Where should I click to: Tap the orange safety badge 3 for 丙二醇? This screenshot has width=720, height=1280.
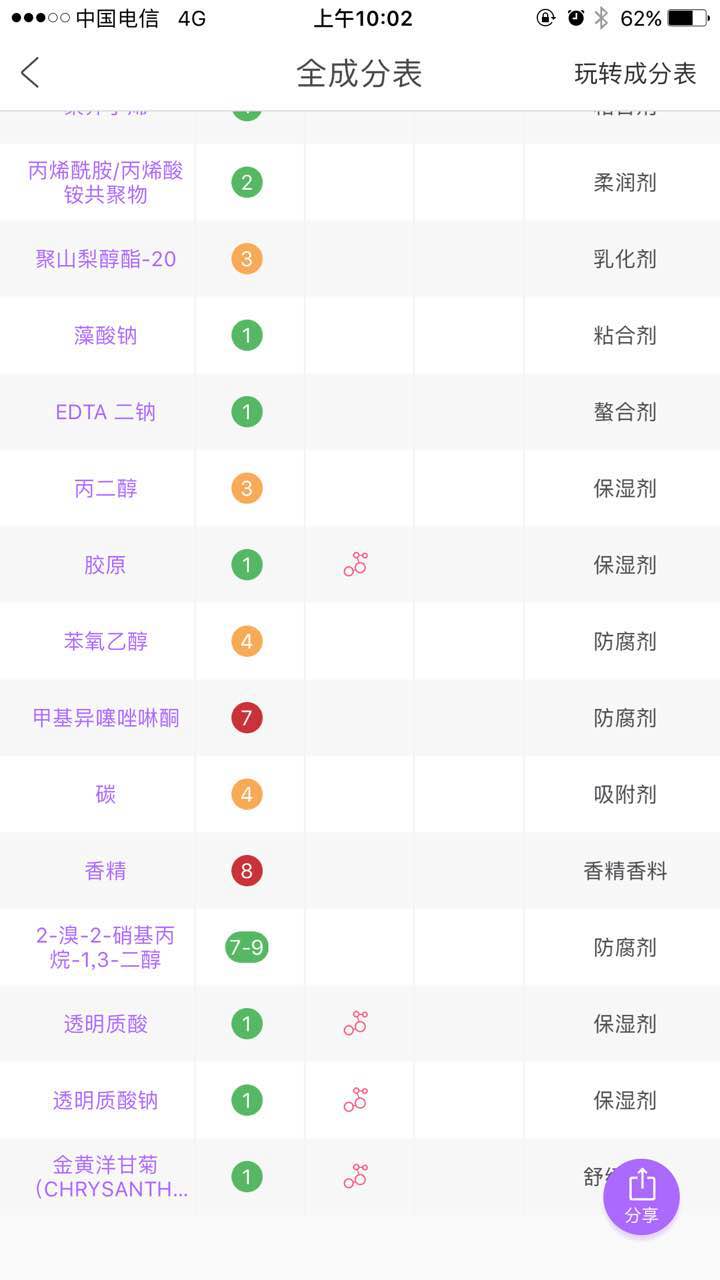click(246, 488)
